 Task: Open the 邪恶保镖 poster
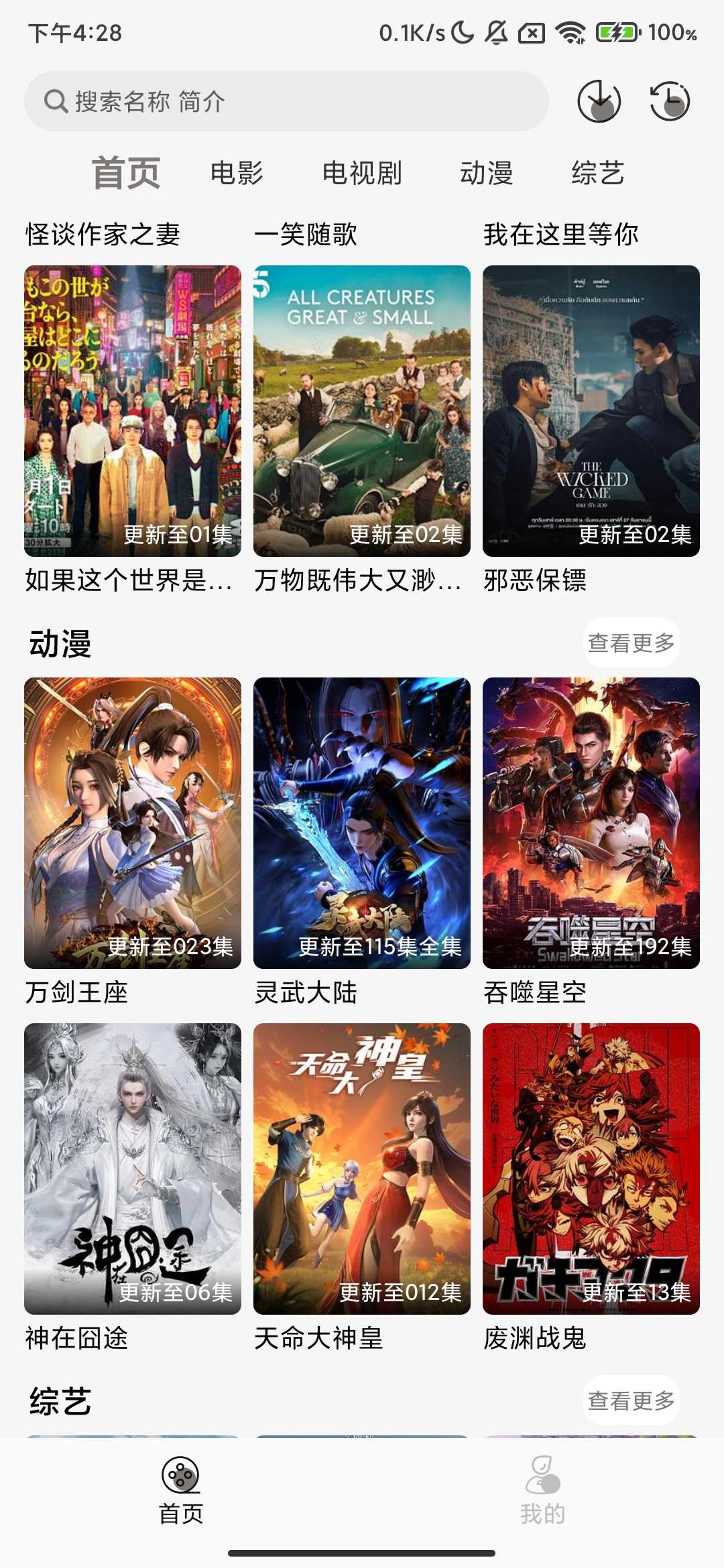click(x=591, y=411)
